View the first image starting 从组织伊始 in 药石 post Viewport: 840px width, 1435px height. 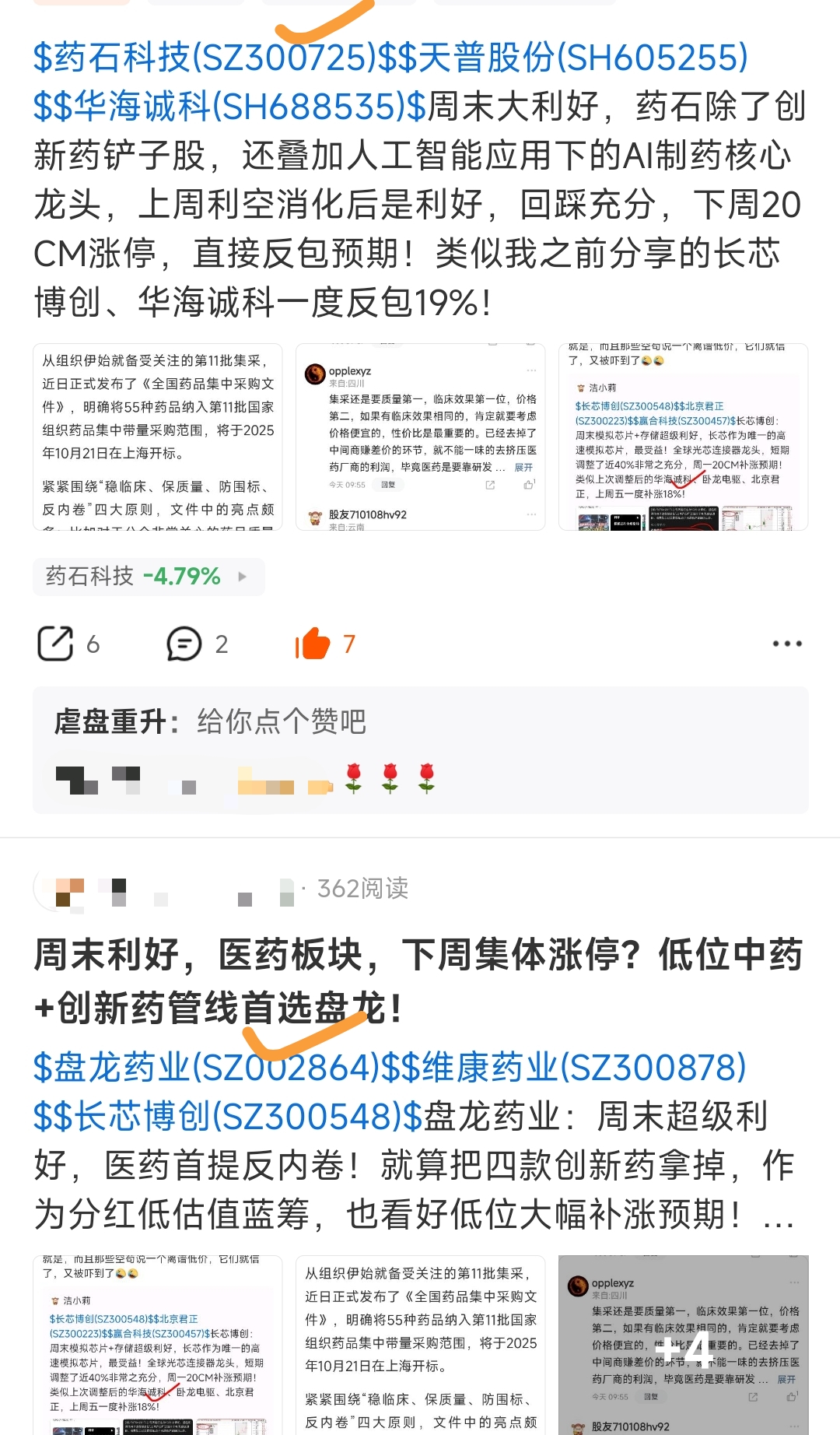pos(158,437)
